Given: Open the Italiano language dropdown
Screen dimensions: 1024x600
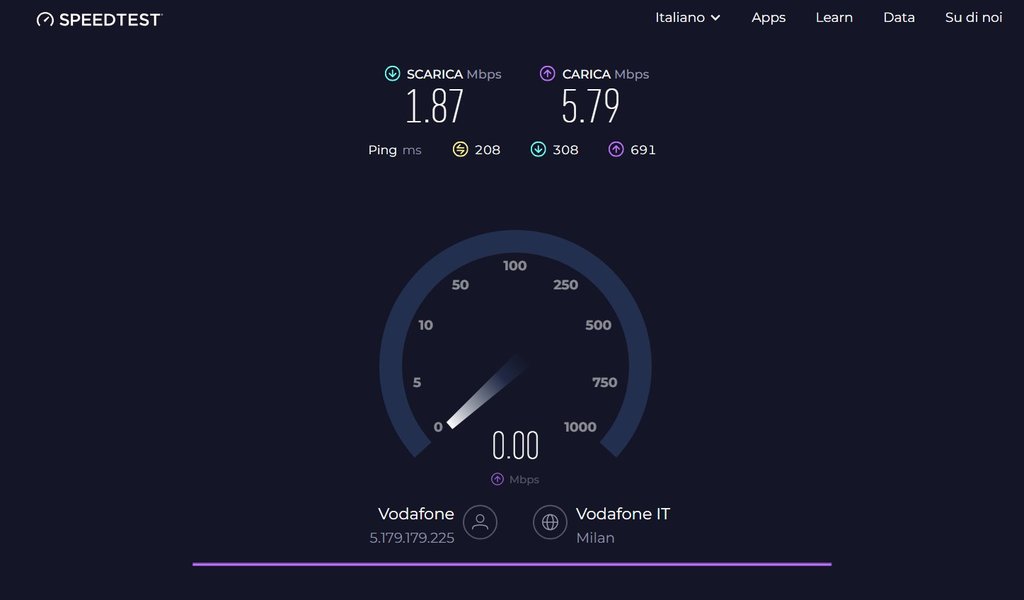Looking at the screenshot, I should 687,18.
